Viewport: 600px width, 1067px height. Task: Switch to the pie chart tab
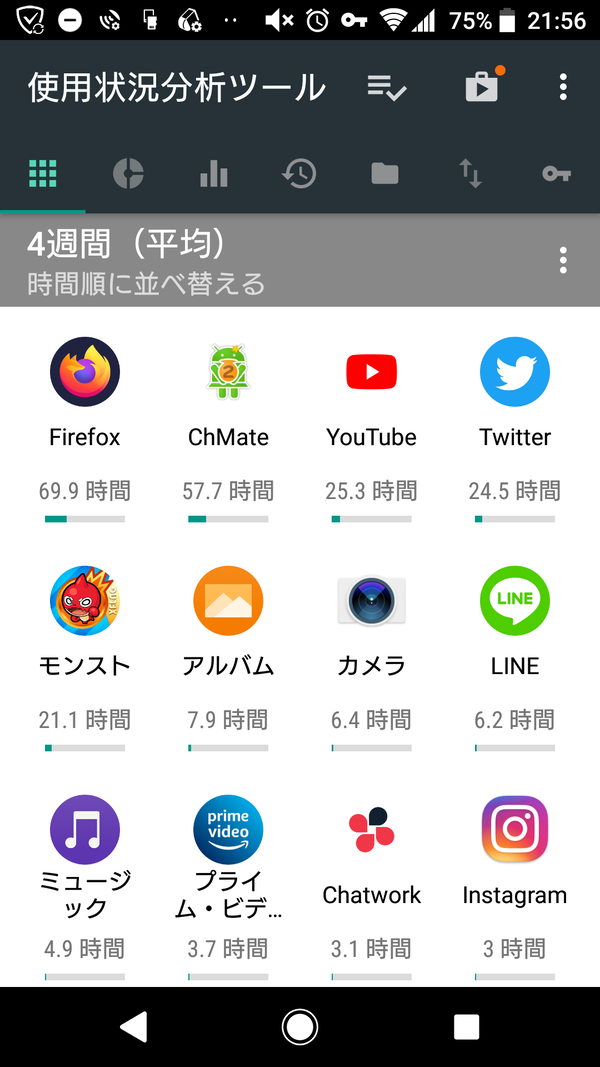tap(128, 174)
